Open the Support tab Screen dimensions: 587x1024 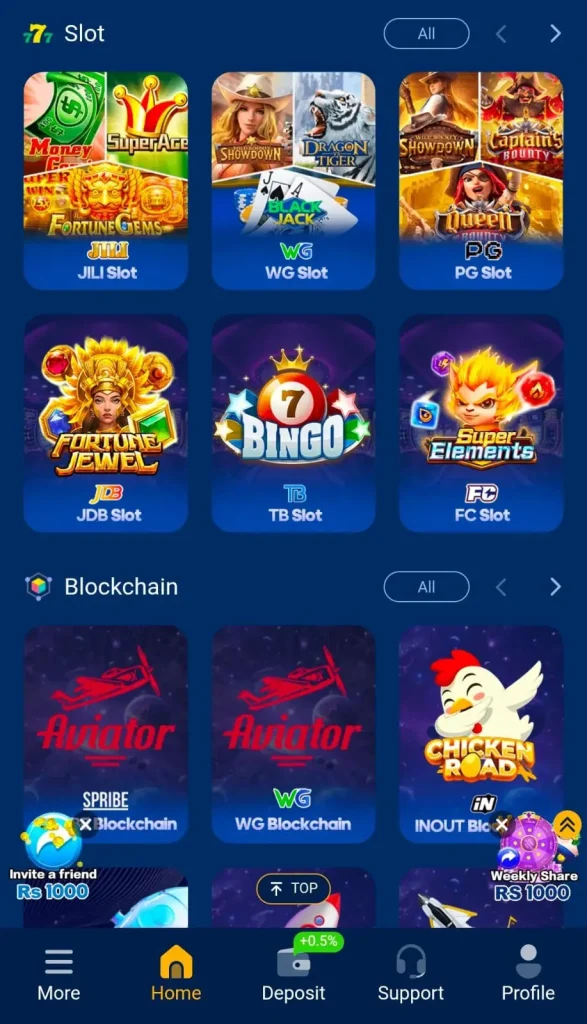411,974
